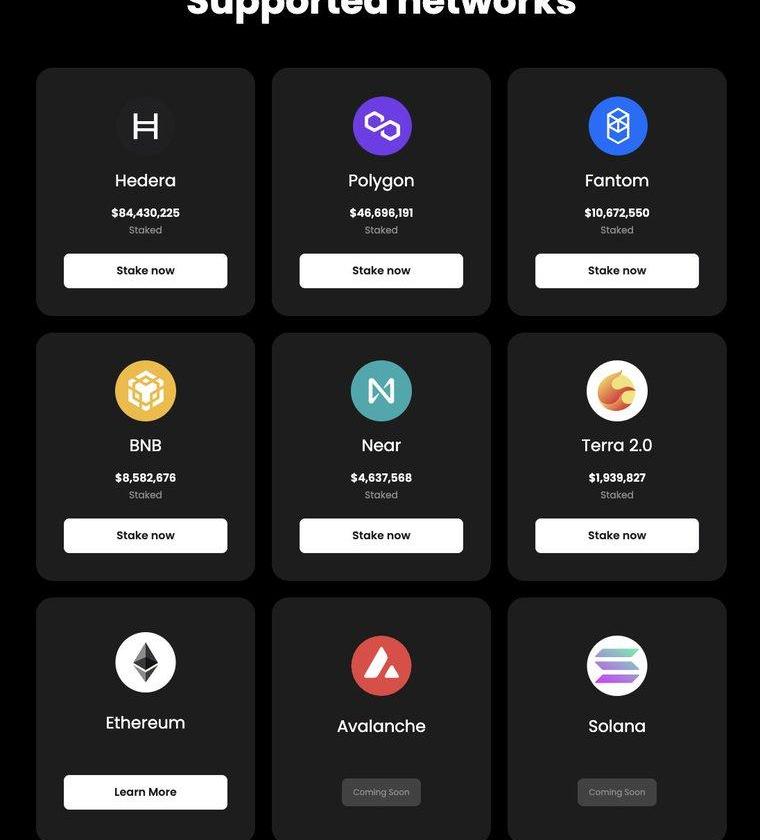The image size is (760, 840).
Task: Stake Terra 2.0 now
Action: [617, 536]
